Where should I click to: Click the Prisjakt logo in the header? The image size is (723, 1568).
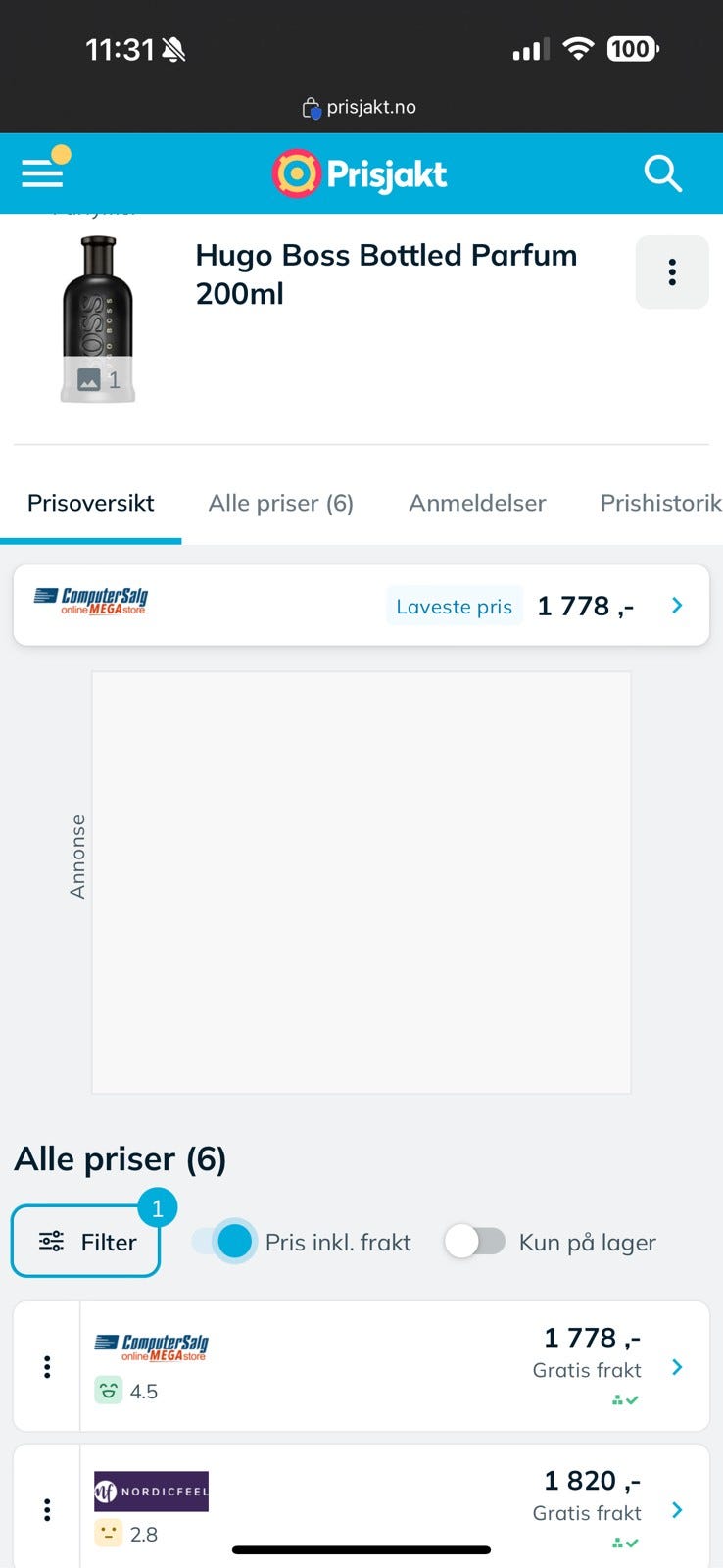360,172
